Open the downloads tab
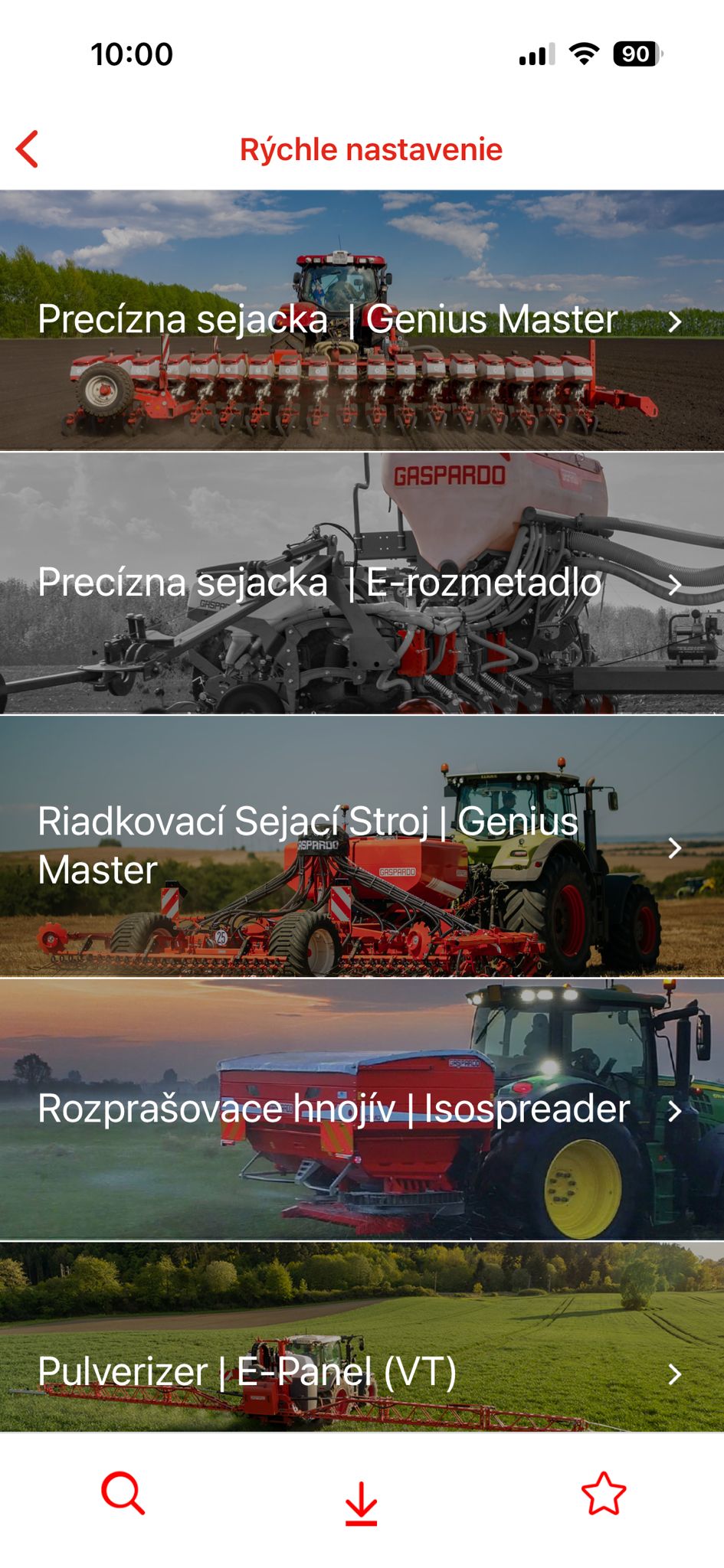This screenshot has width=724, height=1568. click(x=361, y=1502)
